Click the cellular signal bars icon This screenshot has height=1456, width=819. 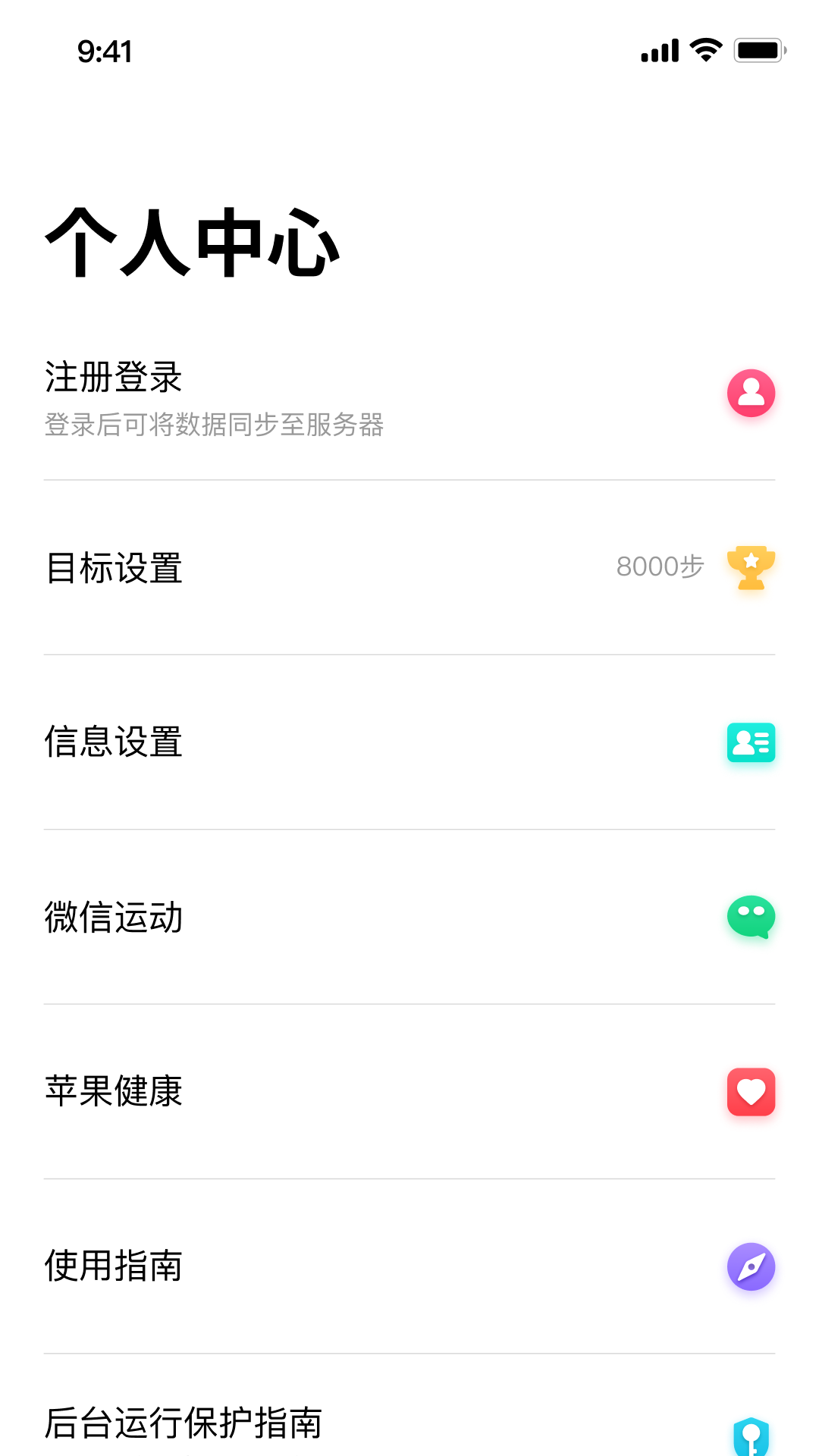pyautogui.click(x=658, y=49)
